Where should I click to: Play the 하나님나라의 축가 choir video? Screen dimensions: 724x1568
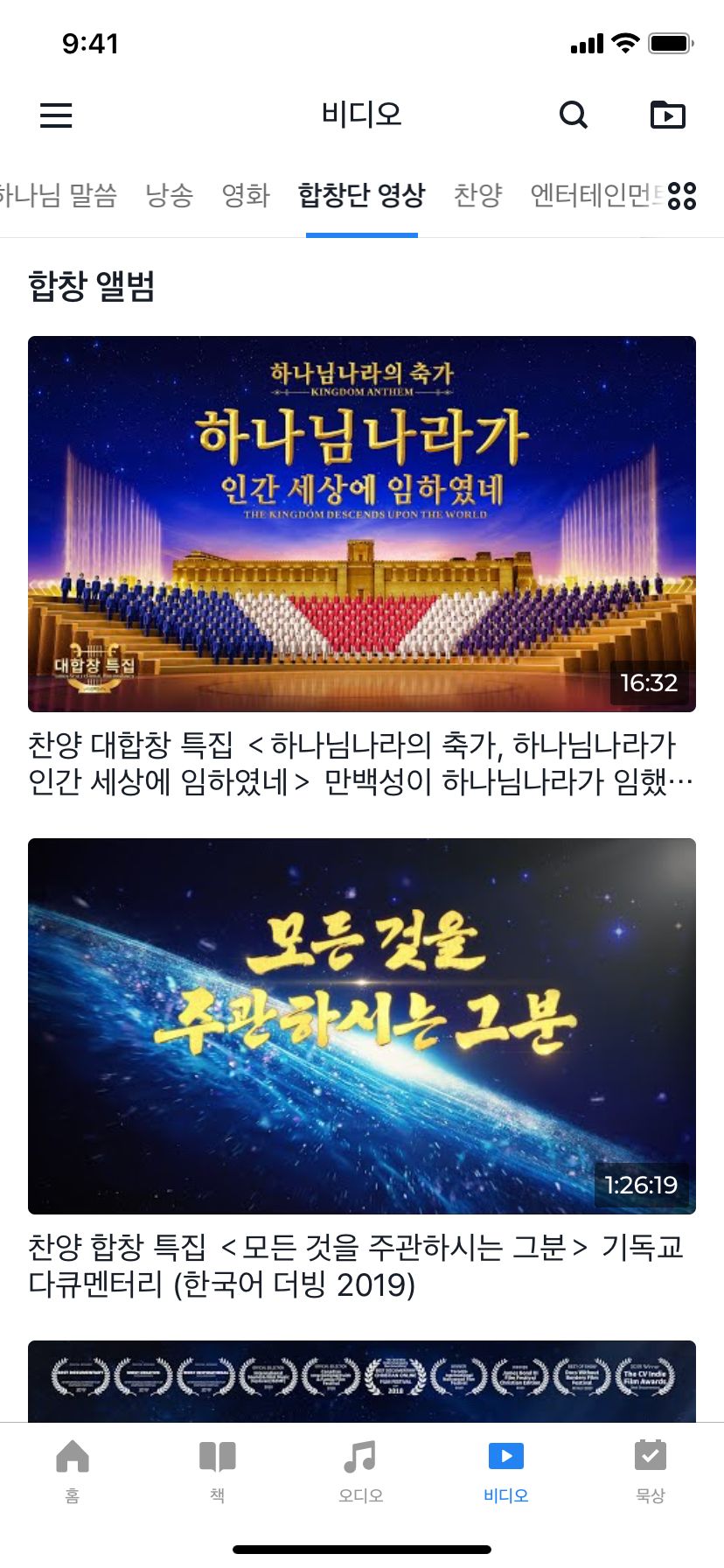pyautogui.click(x=362, y=523)
